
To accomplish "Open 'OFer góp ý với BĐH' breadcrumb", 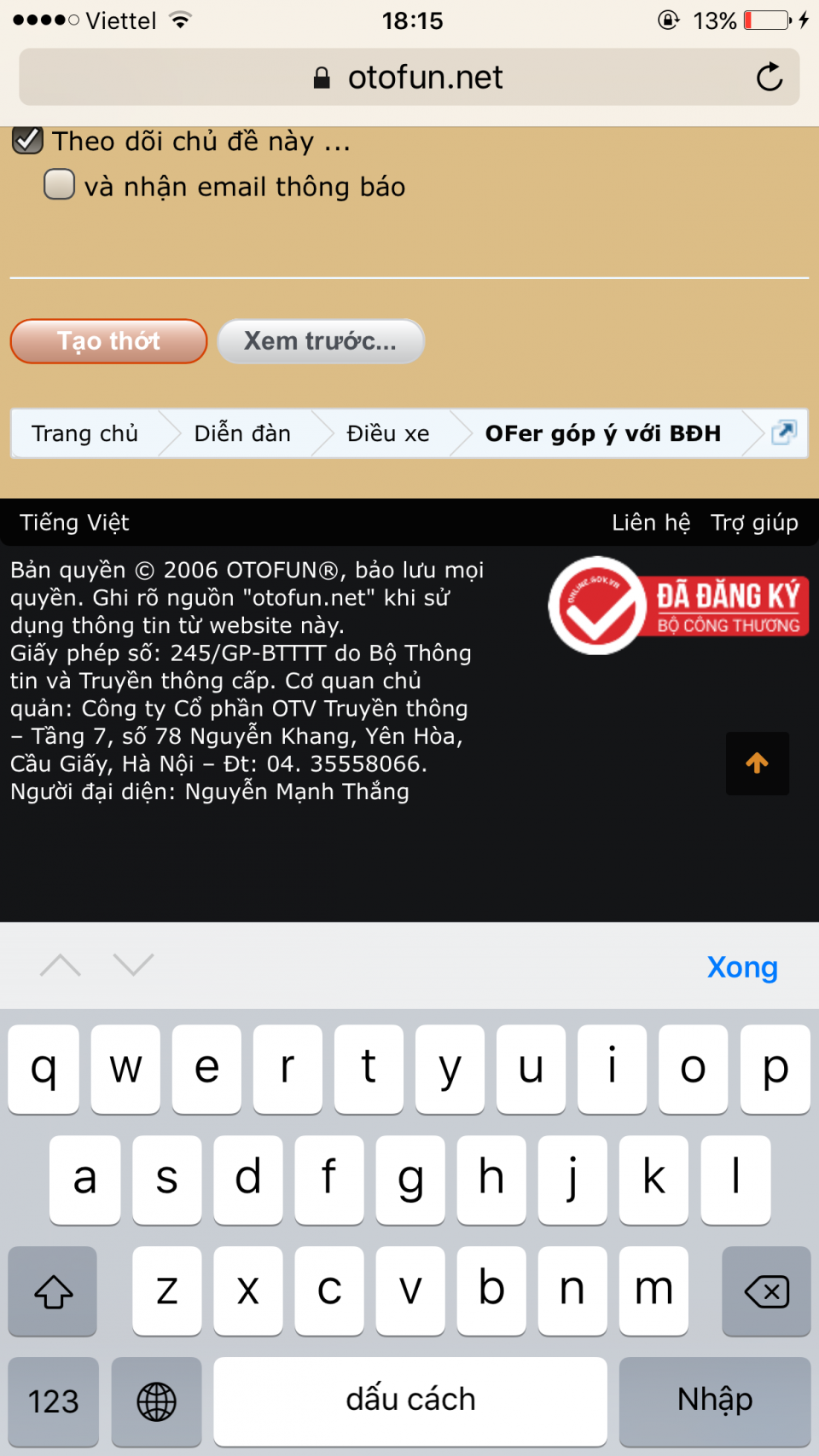I will (x=602, y=433).
